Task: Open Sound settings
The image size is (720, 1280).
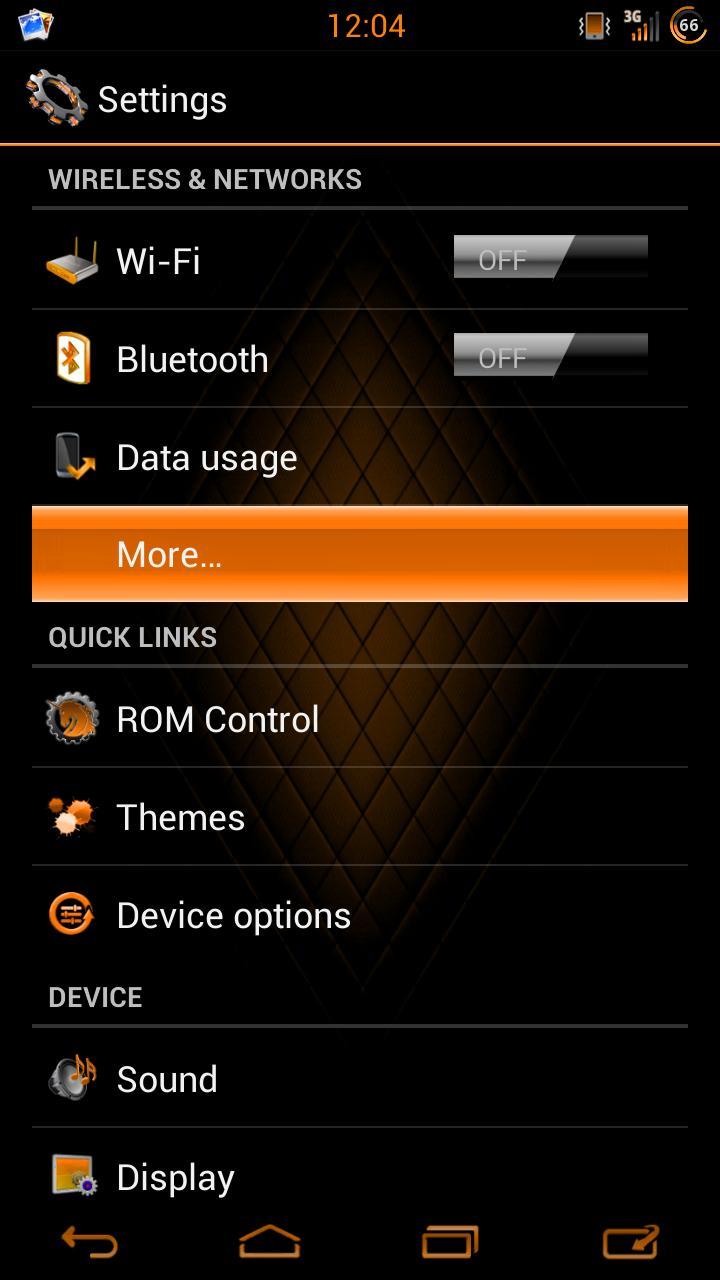Action: click(300, 1079)
